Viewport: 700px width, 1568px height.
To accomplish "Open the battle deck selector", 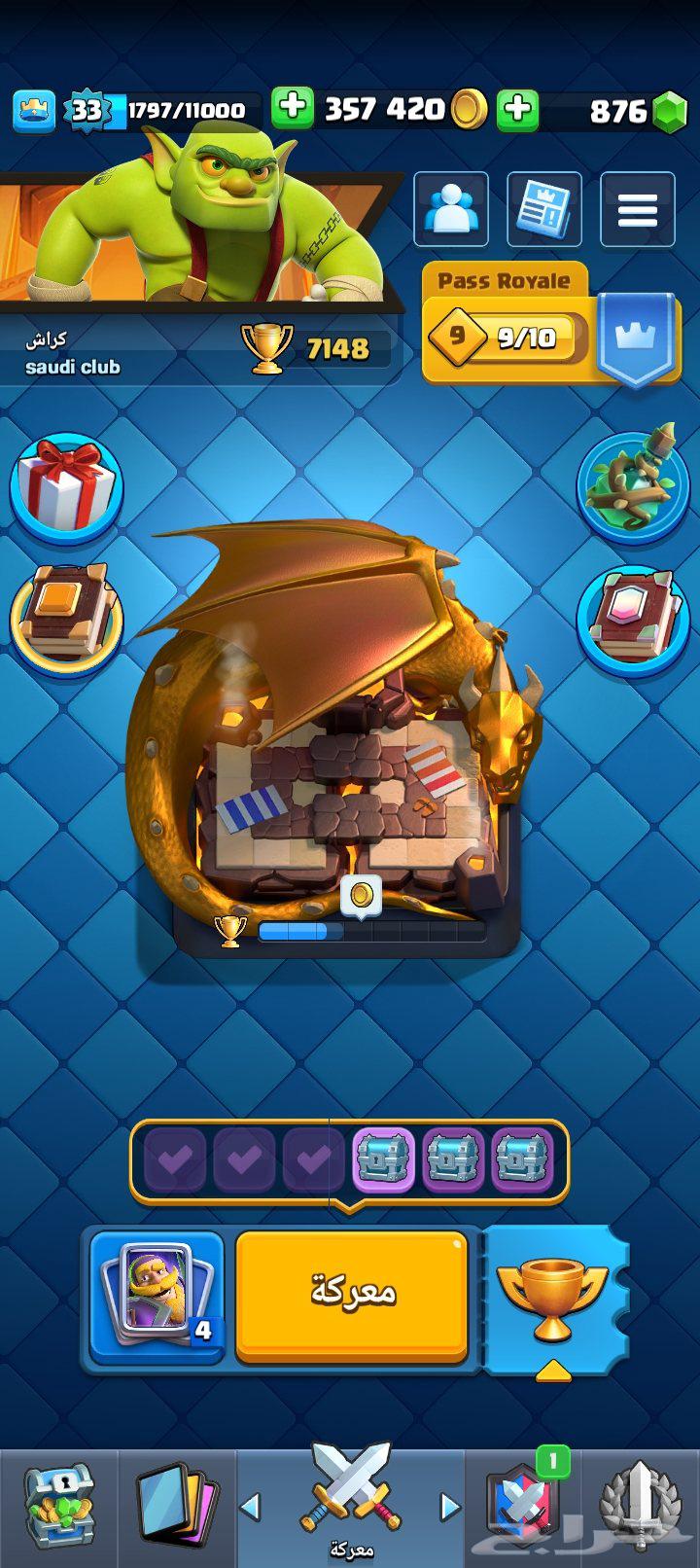I will [x=156, y=1292].
